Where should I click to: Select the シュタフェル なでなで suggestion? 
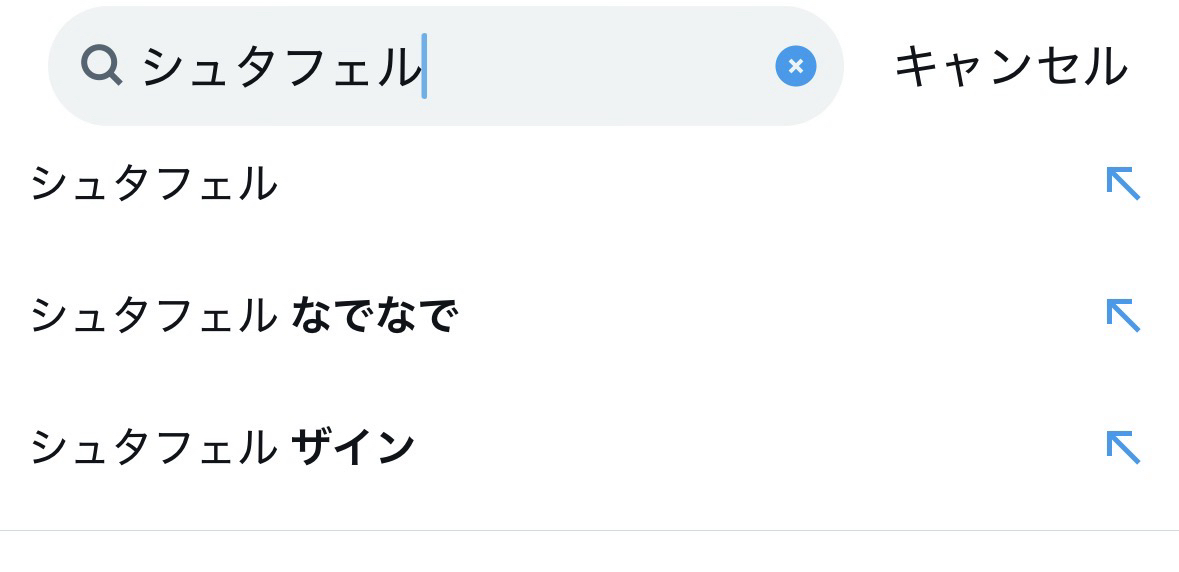[x=243, y=316]
